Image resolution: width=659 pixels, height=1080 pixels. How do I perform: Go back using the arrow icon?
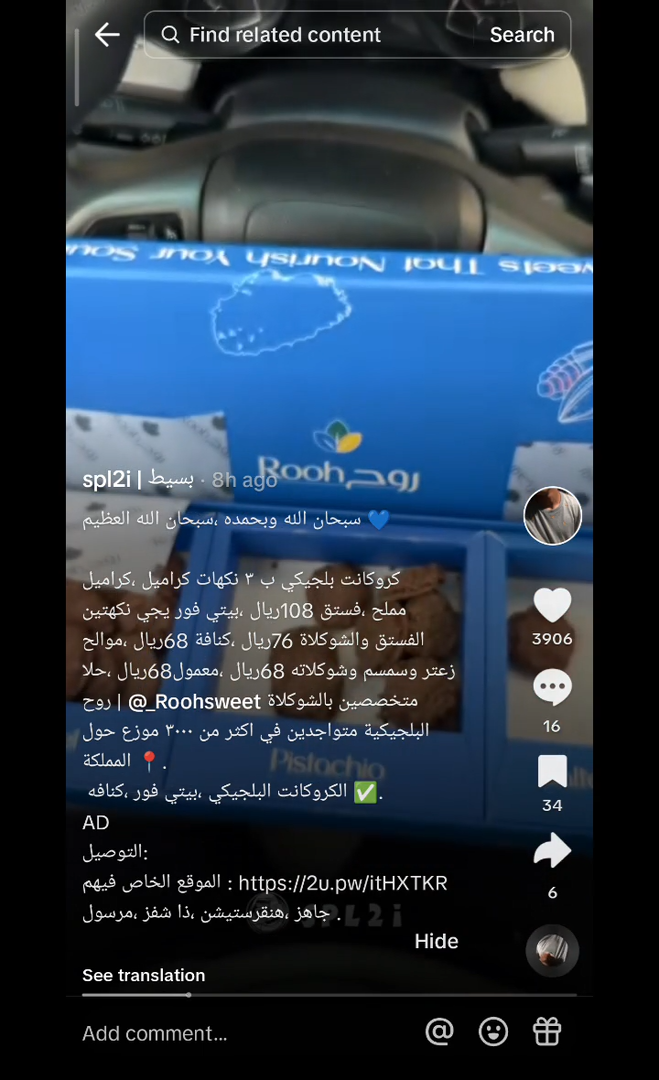coord(107,35)
